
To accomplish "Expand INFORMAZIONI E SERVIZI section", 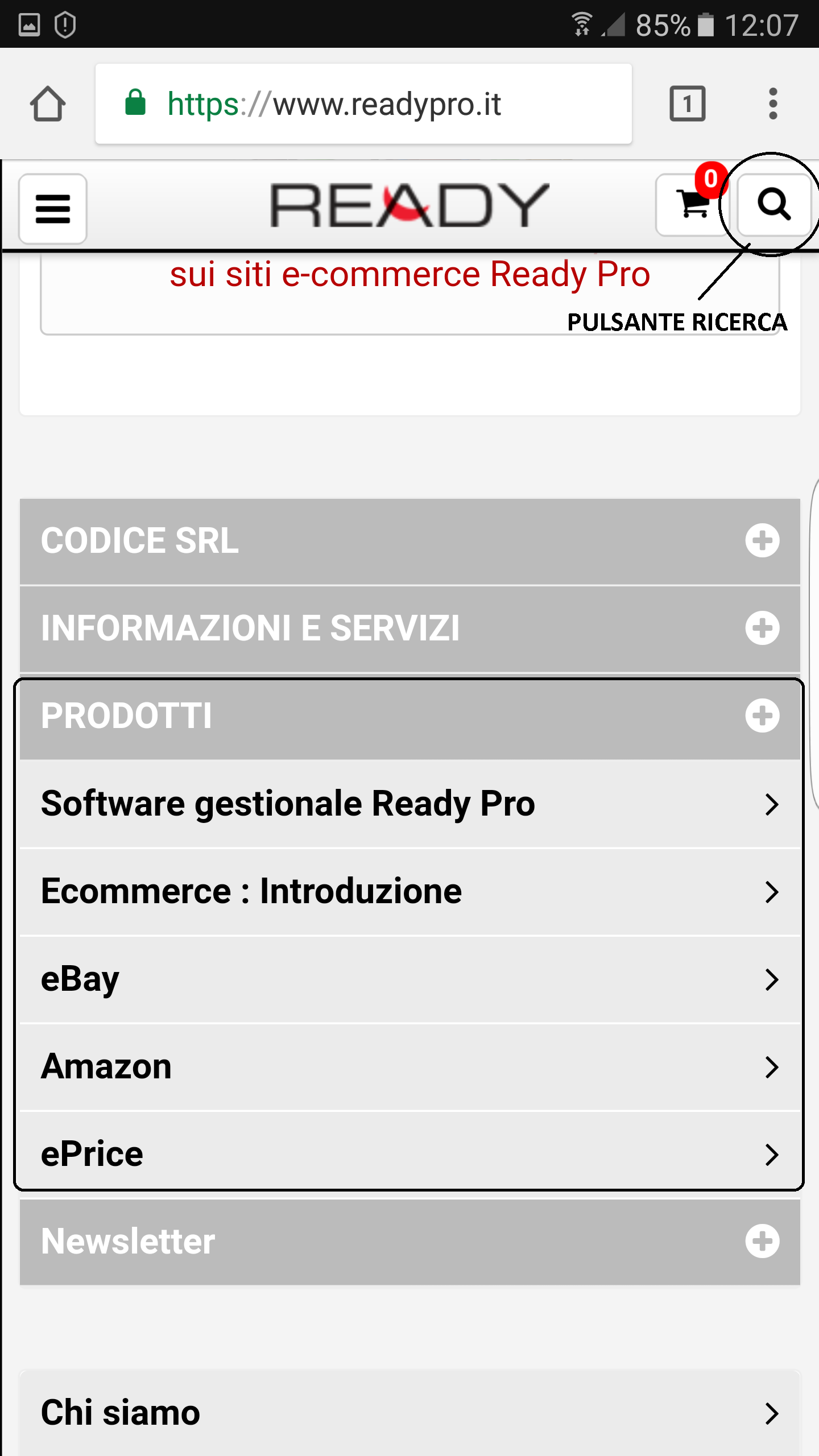I will (x=410, y=628).
